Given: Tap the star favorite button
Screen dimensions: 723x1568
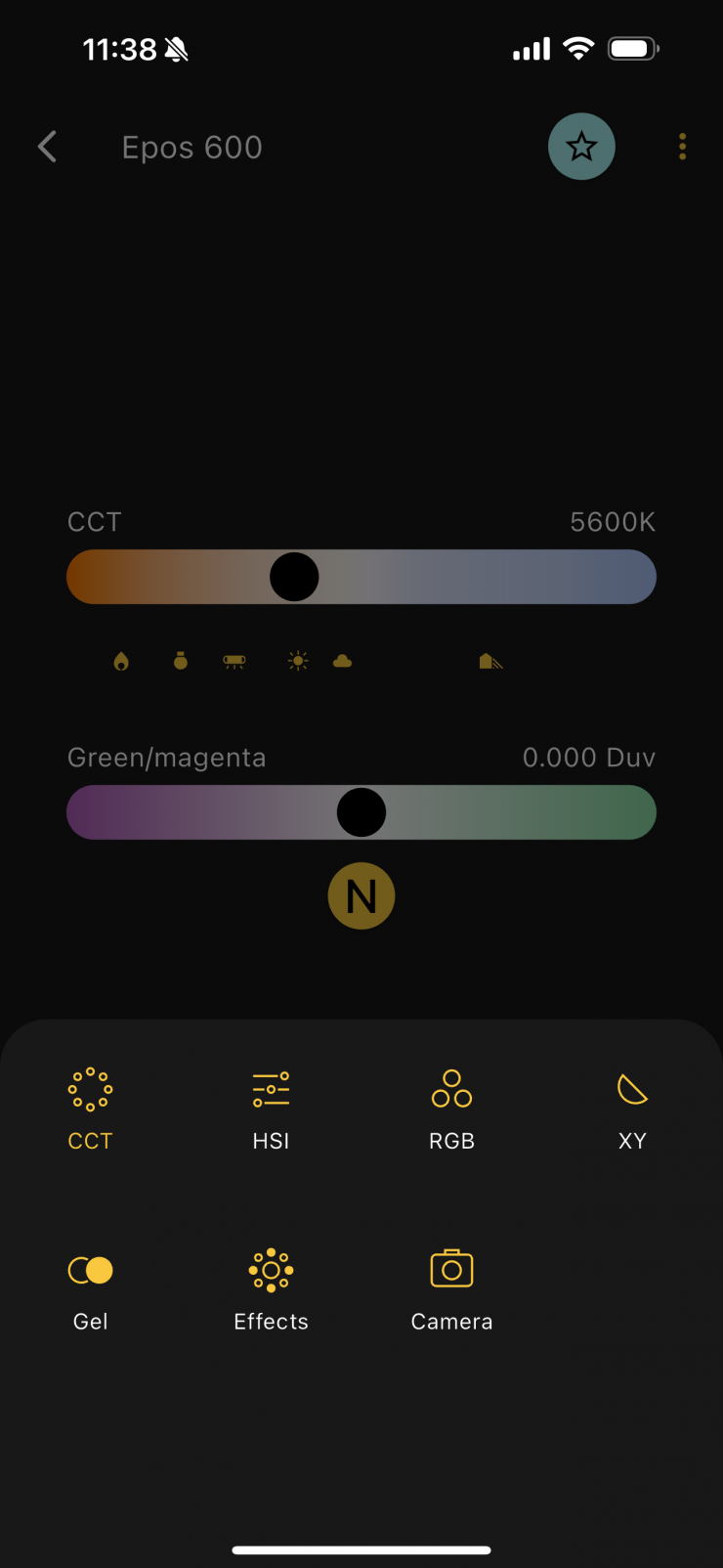Looking at the screenshot, I should 581,147.
